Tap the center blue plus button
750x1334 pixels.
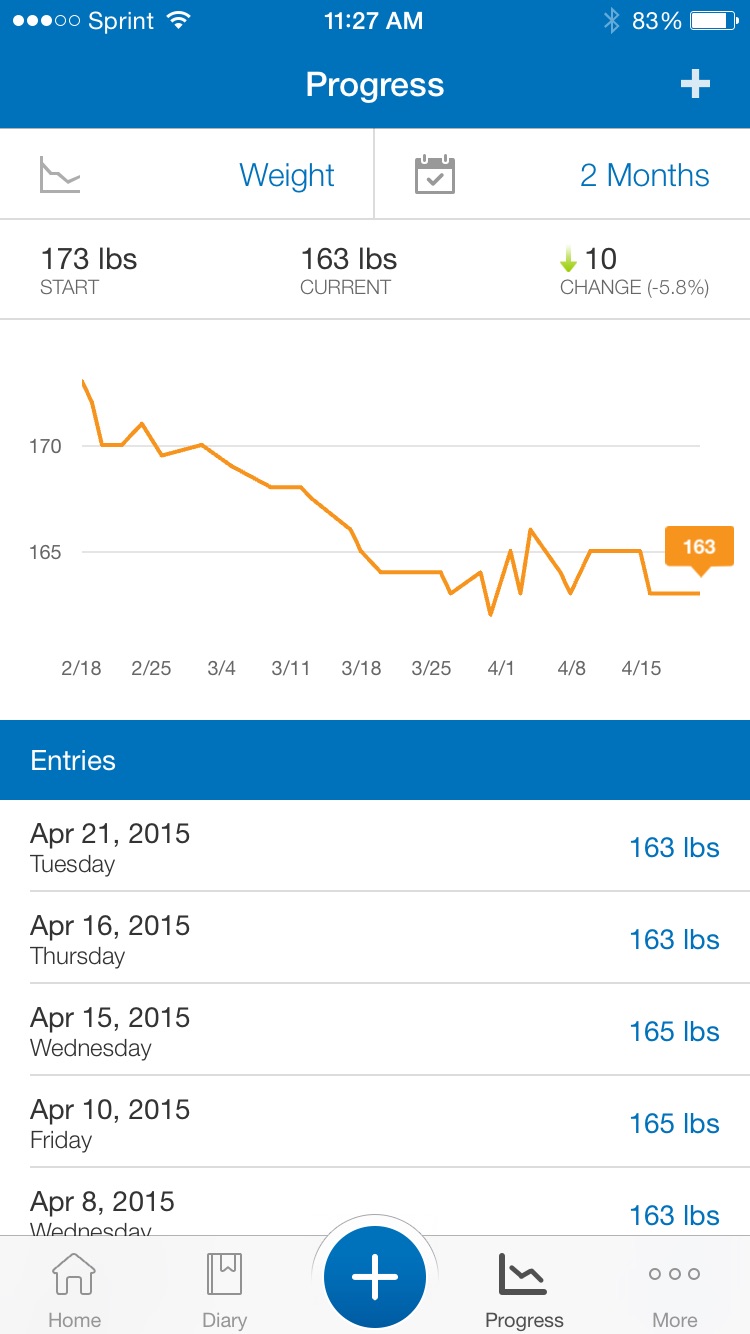point(375,1277)
